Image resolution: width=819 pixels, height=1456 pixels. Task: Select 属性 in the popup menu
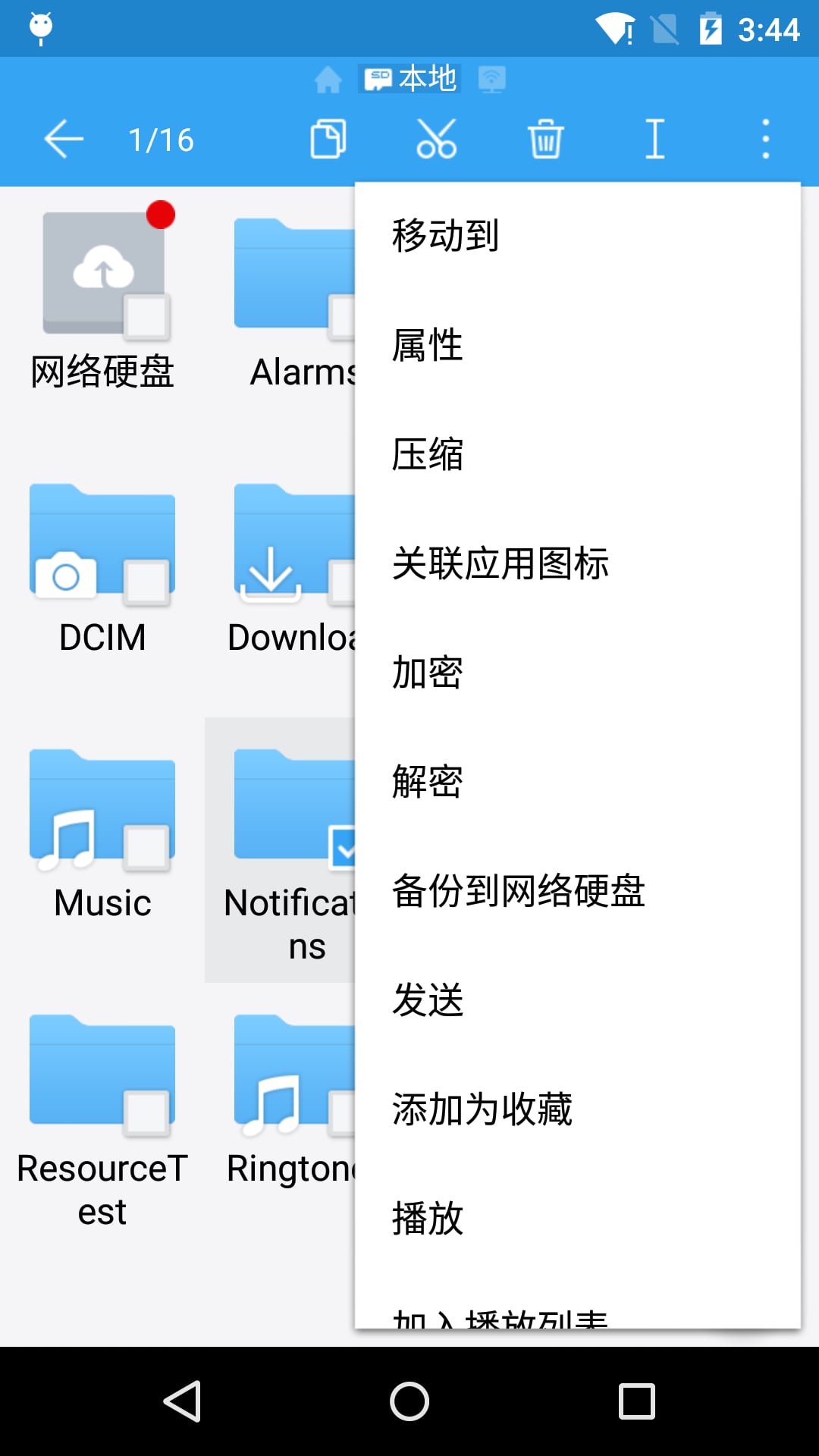coord(426,344)
